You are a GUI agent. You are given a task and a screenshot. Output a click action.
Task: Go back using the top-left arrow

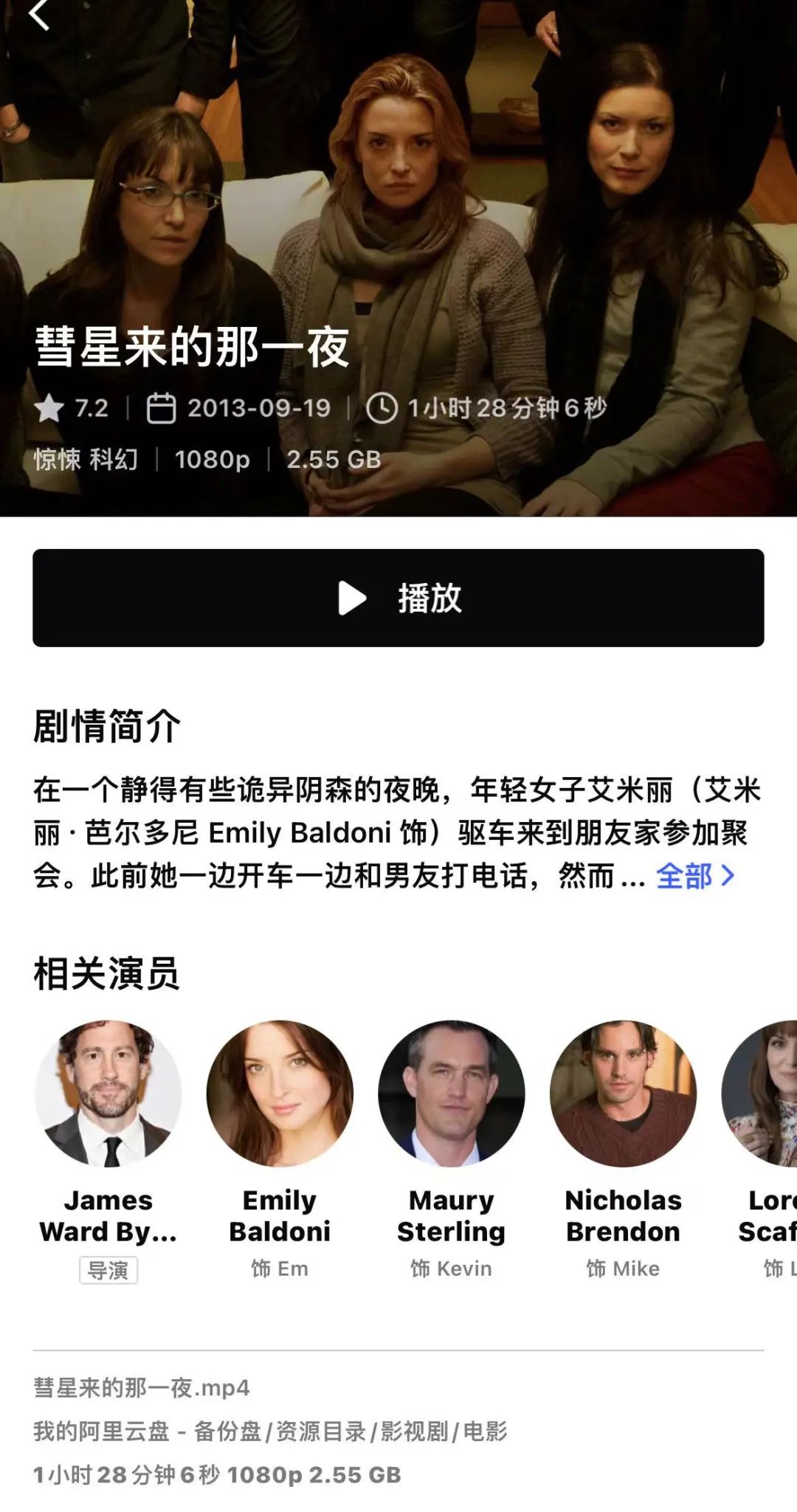point(39,15)
